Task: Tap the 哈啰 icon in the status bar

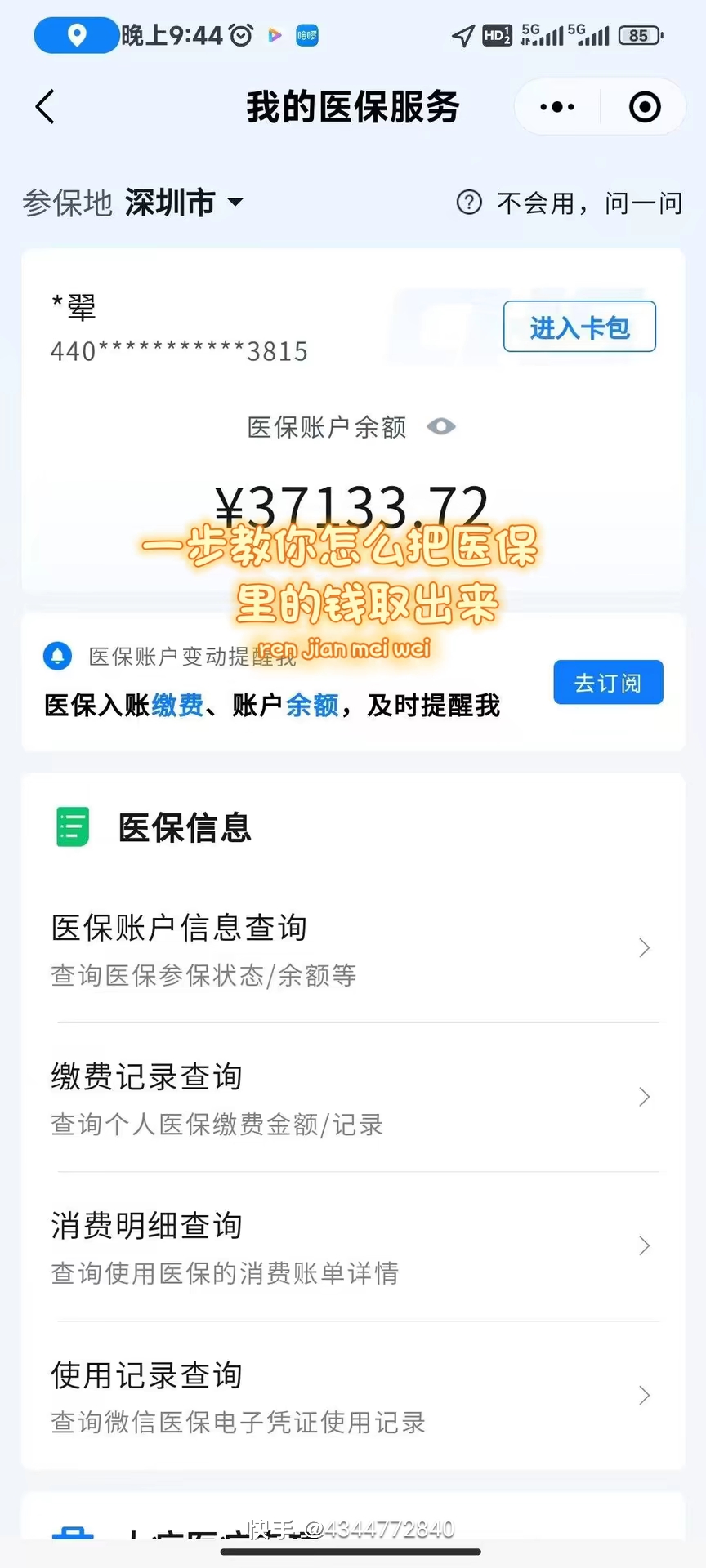Action: tap(306, 35)
